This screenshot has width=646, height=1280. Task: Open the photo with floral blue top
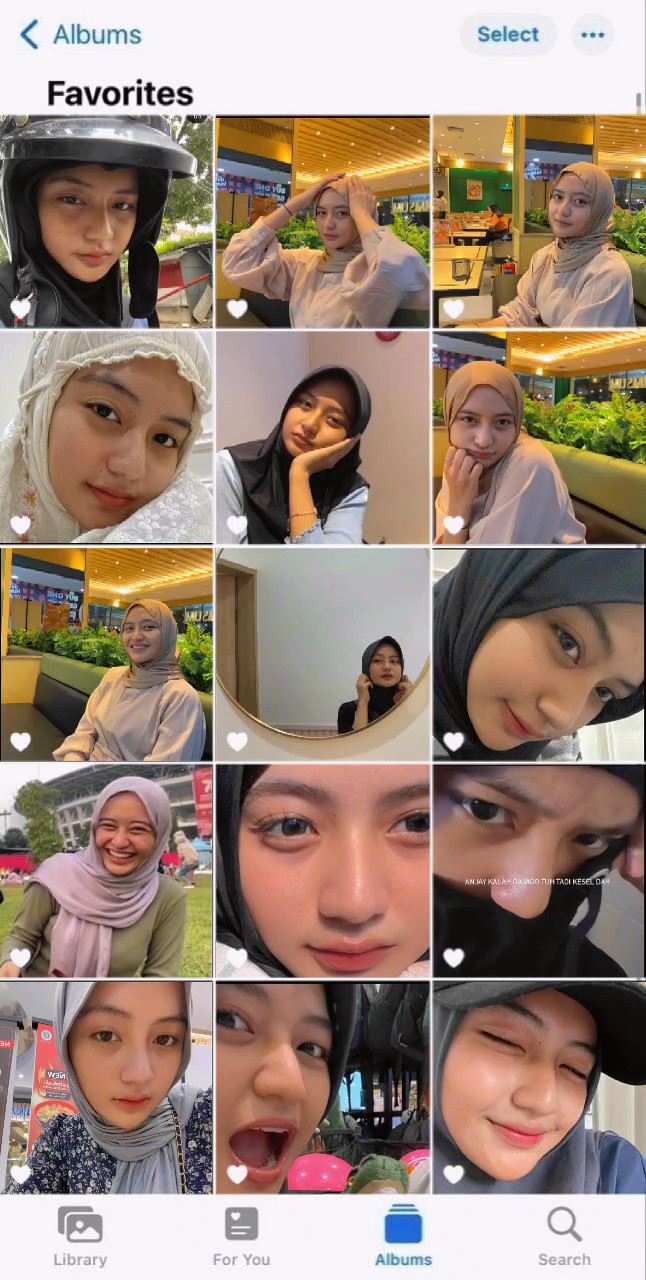(x=106, y=1087)
